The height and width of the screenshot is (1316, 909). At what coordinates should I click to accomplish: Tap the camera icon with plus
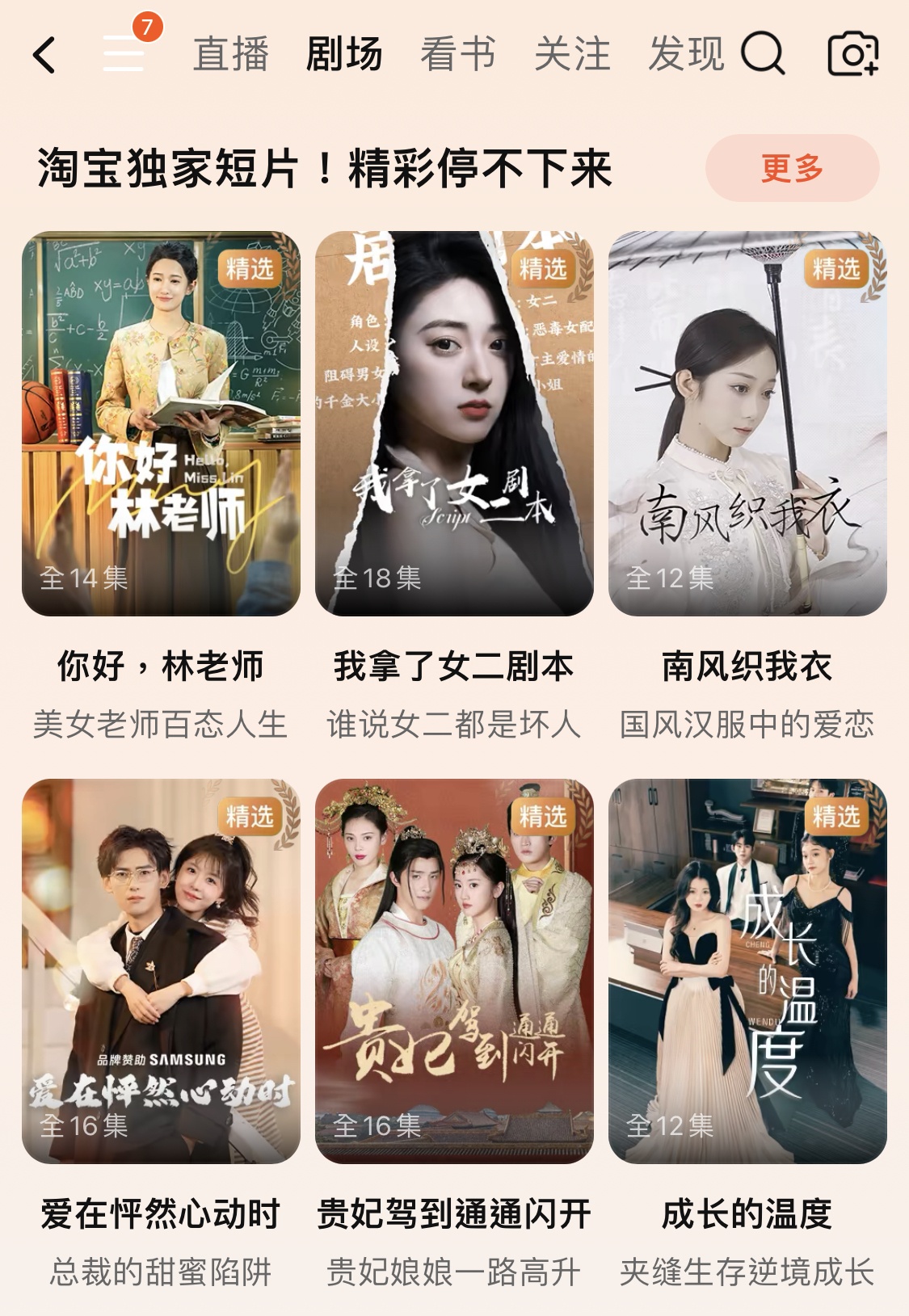pyautogui.click(x=853, y=54)
